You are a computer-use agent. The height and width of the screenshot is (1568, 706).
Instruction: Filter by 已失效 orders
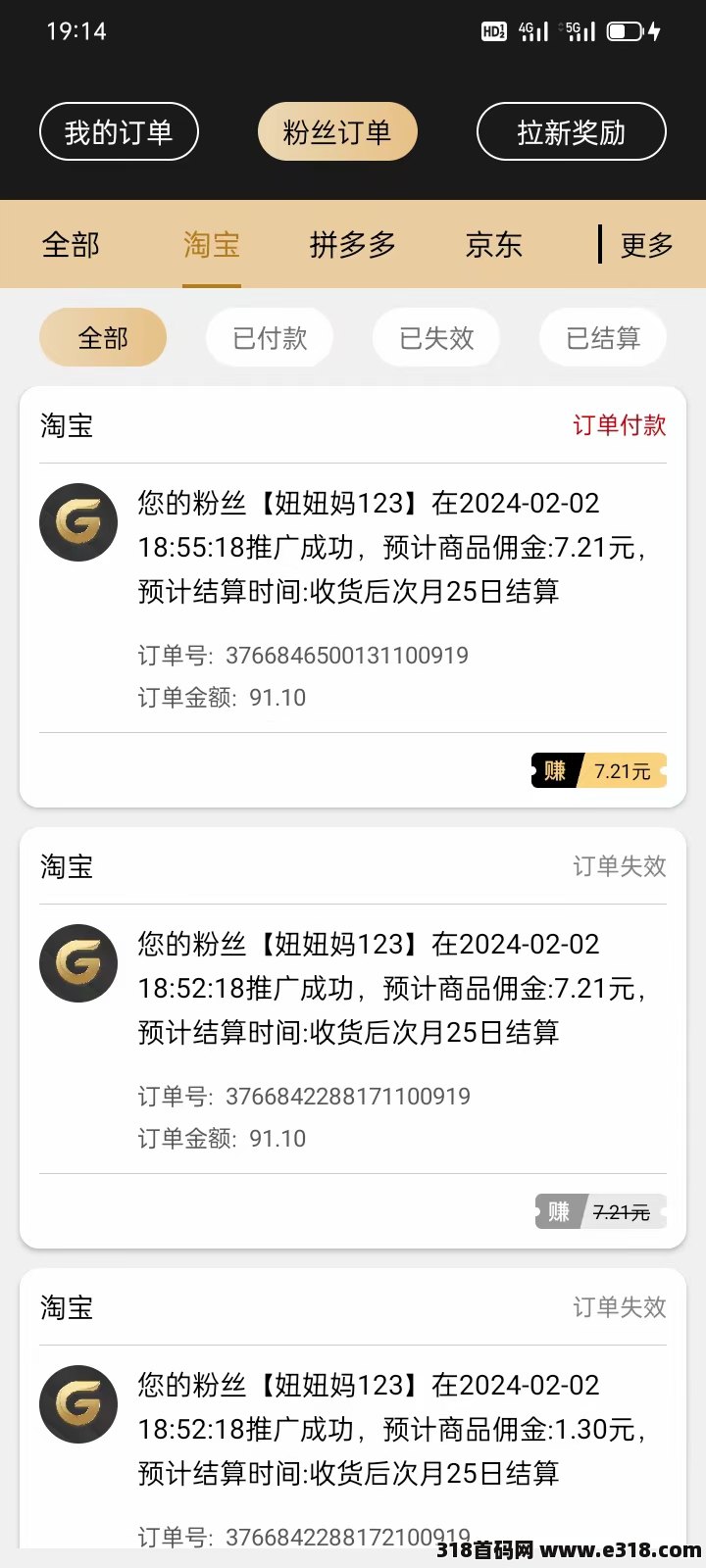pyautogui.click(x=436, y=338)
